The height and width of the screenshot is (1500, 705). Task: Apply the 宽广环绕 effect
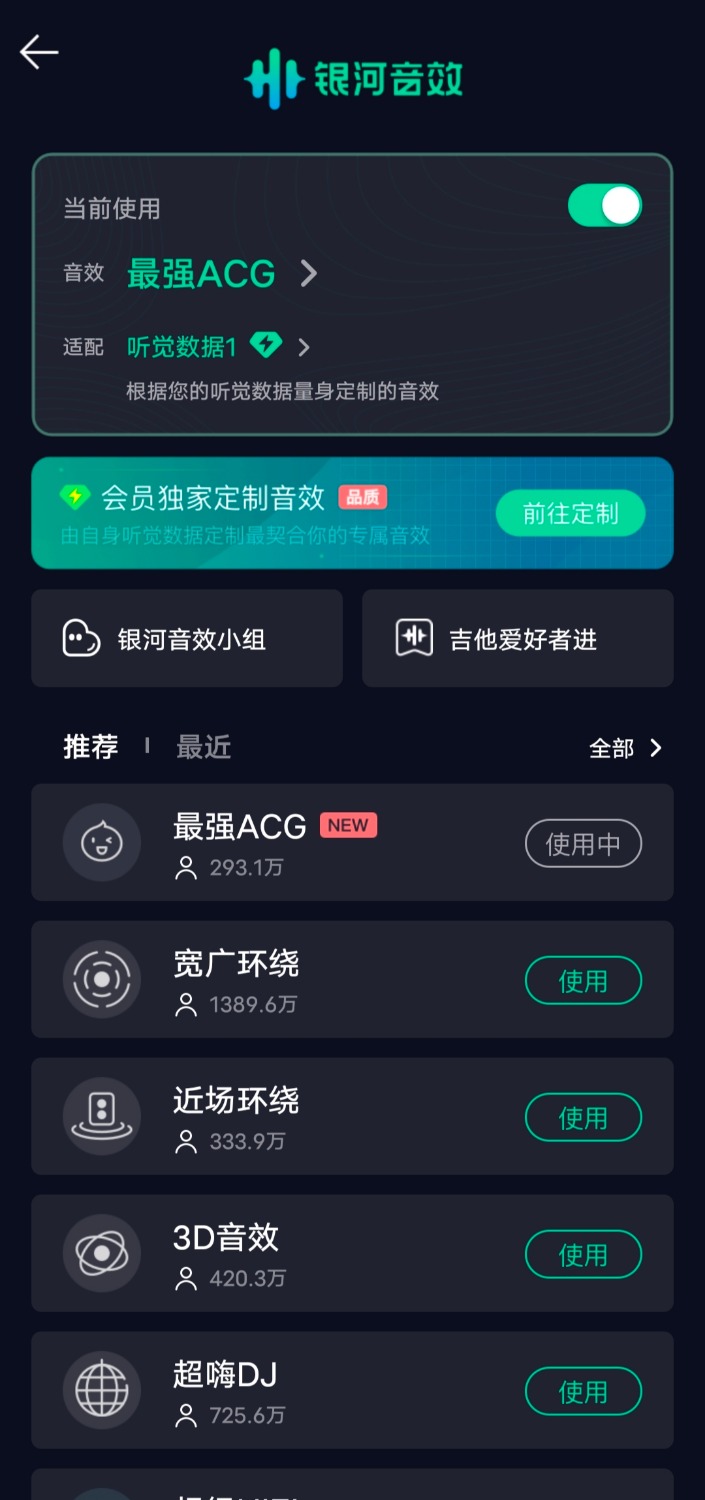click(583, 981)
